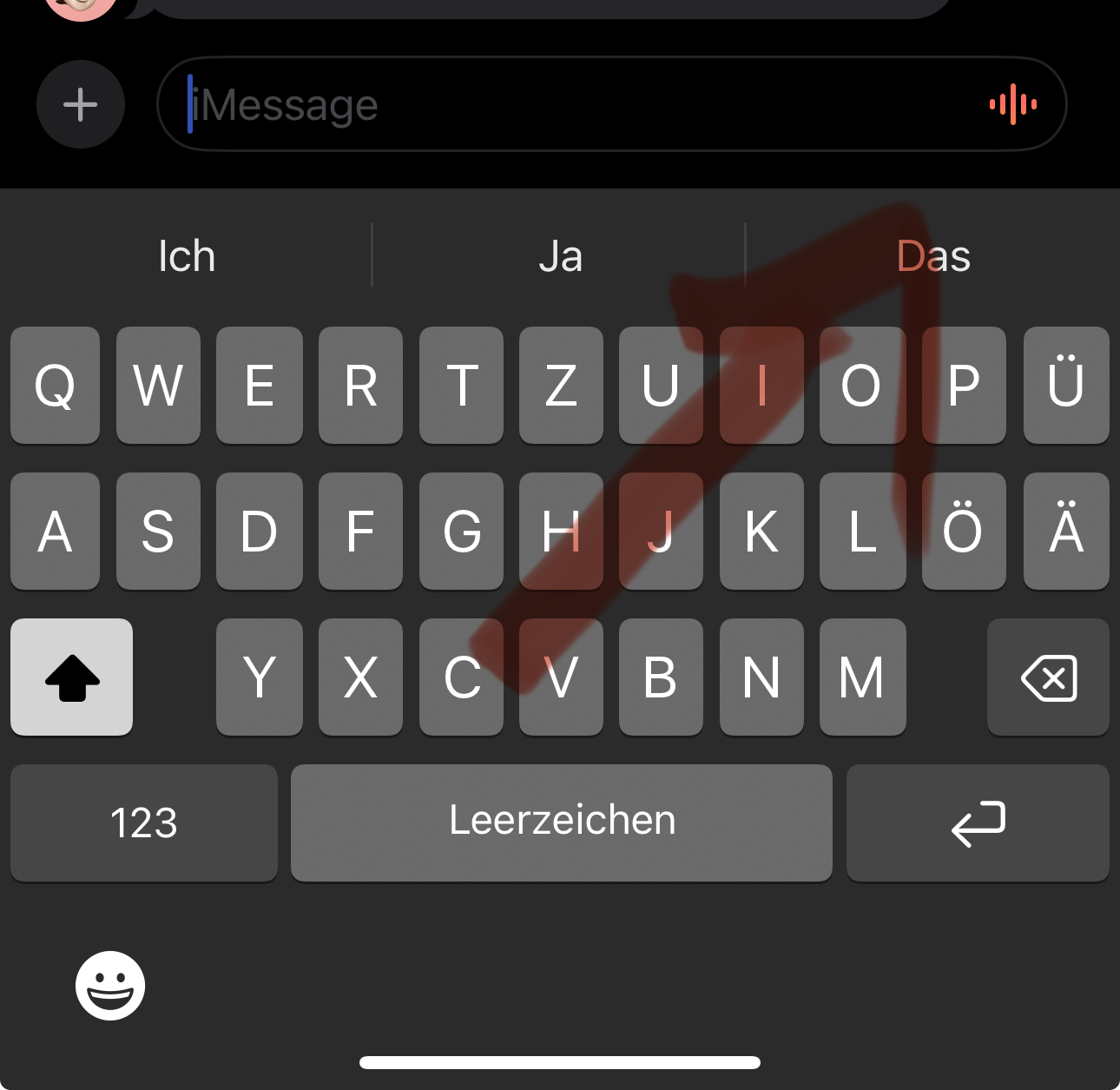Toggle the shift key
This screenshot has height=1090, width=1120.
(72, 677)
